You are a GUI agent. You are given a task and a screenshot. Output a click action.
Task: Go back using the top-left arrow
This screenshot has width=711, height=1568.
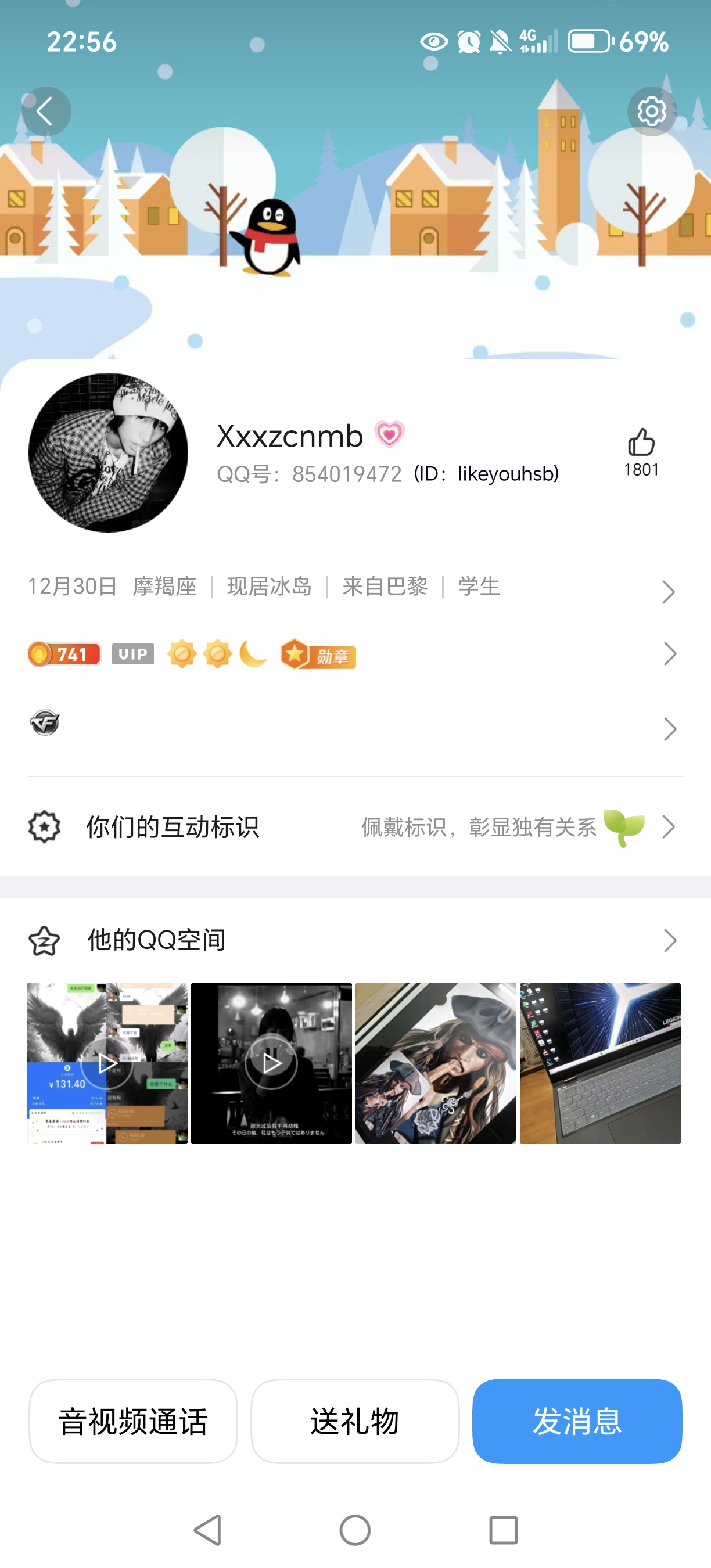46,112
